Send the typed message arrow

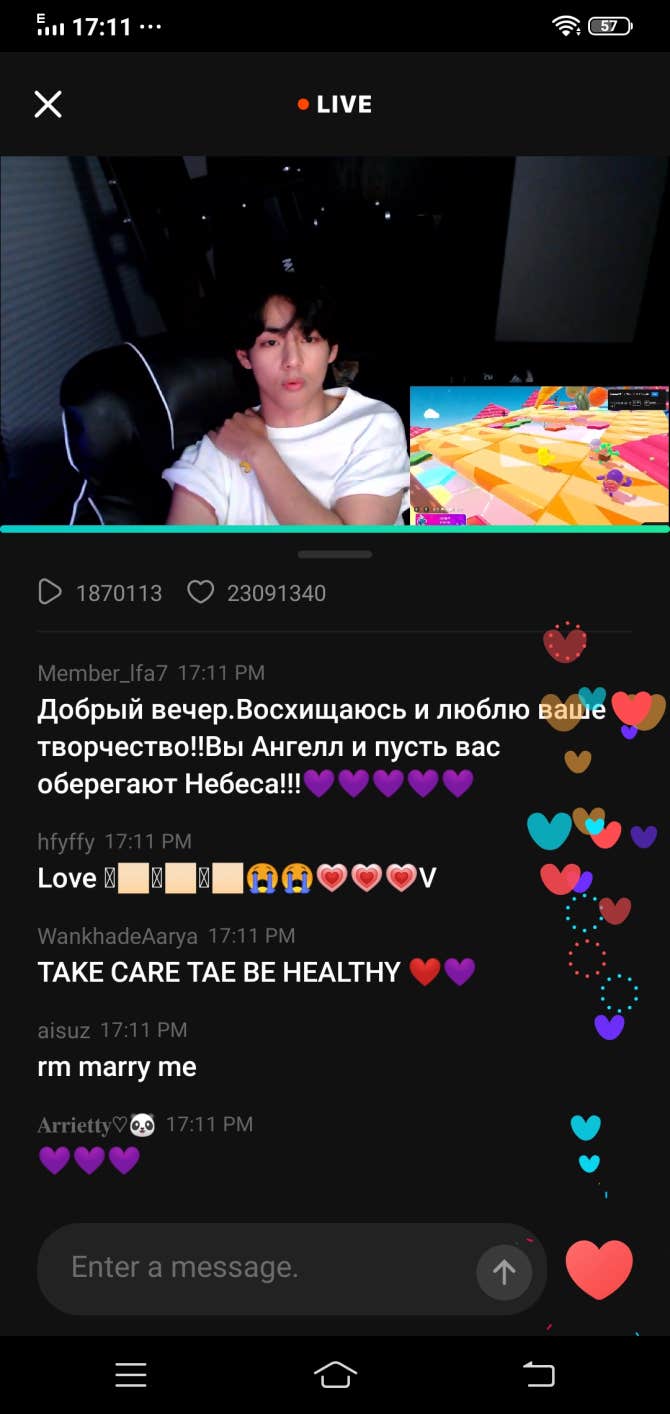pos(504,1271)
